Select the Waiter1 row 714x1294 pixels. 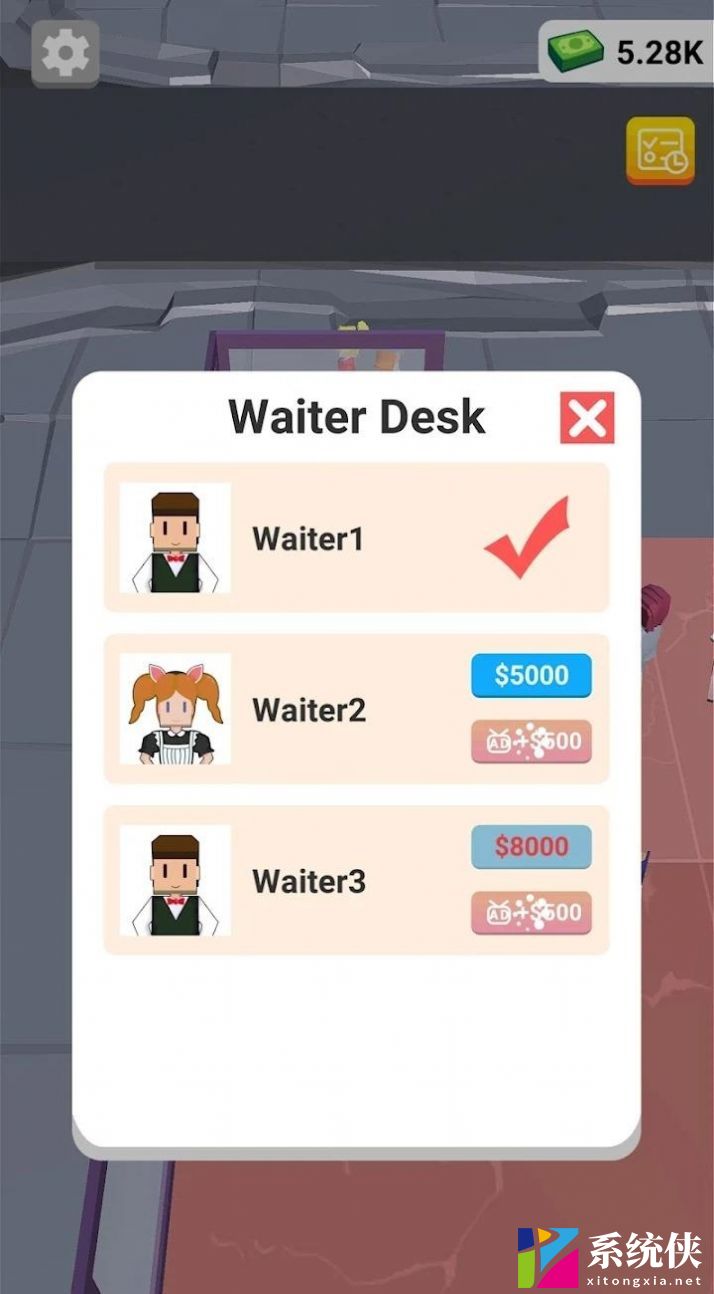point(356,538)
